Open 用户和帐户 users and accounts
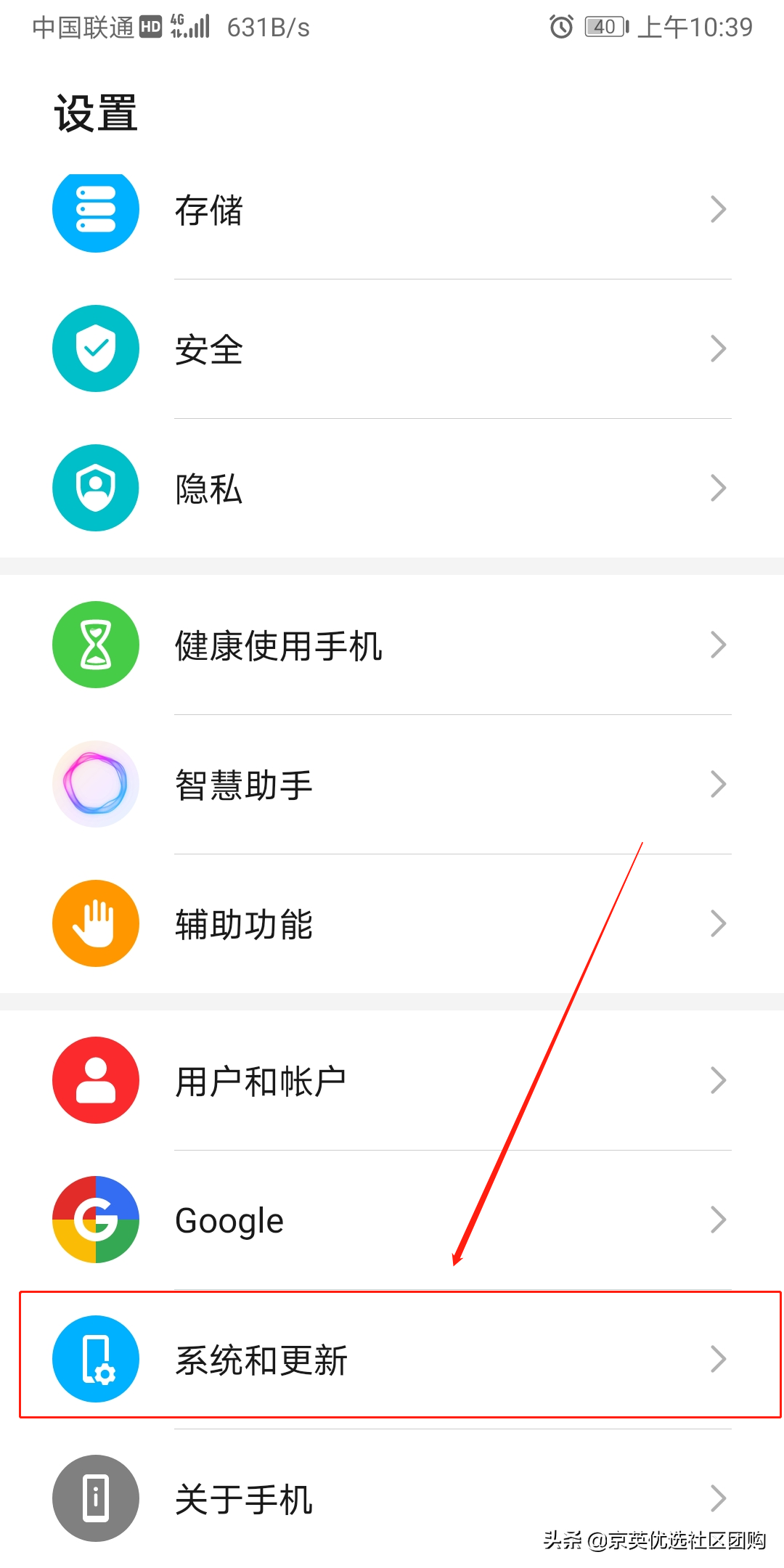This screenshot has height=1568, width=784. [392, 1080]
